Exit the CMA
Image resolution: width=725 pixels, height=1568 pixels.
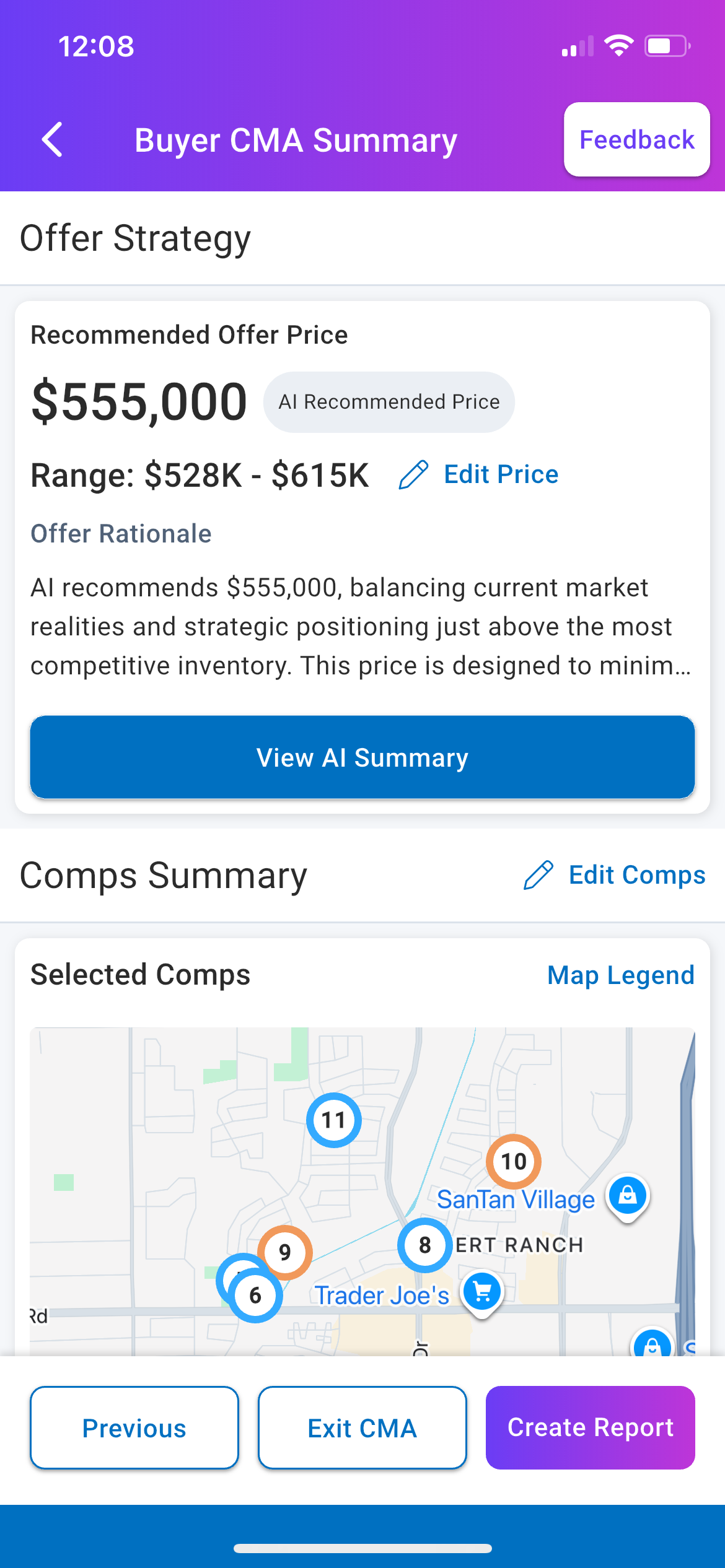coord(362,1428)
